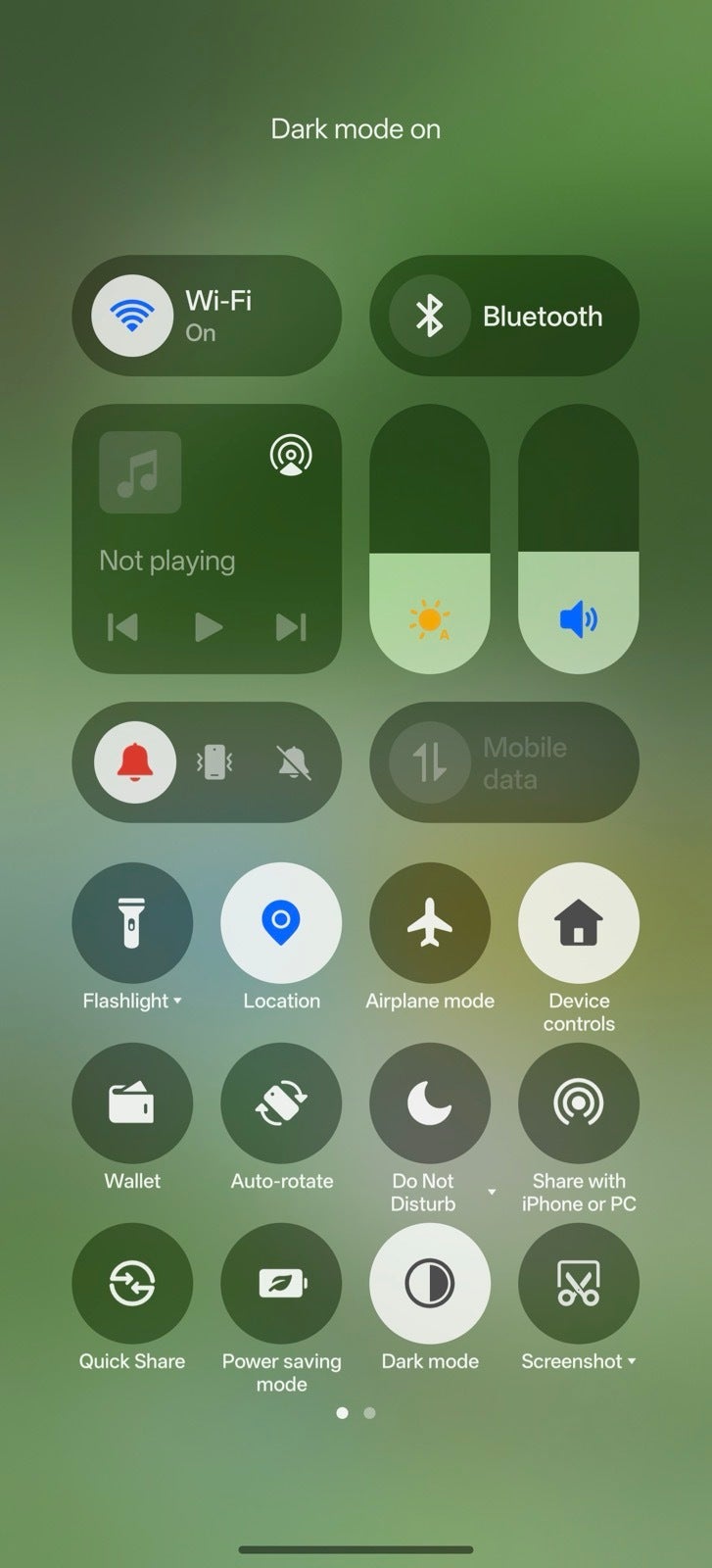This screenshot has height=1568, width=712.
Task: Enable Do Not Disturb
Action: tap(430, 1102)
